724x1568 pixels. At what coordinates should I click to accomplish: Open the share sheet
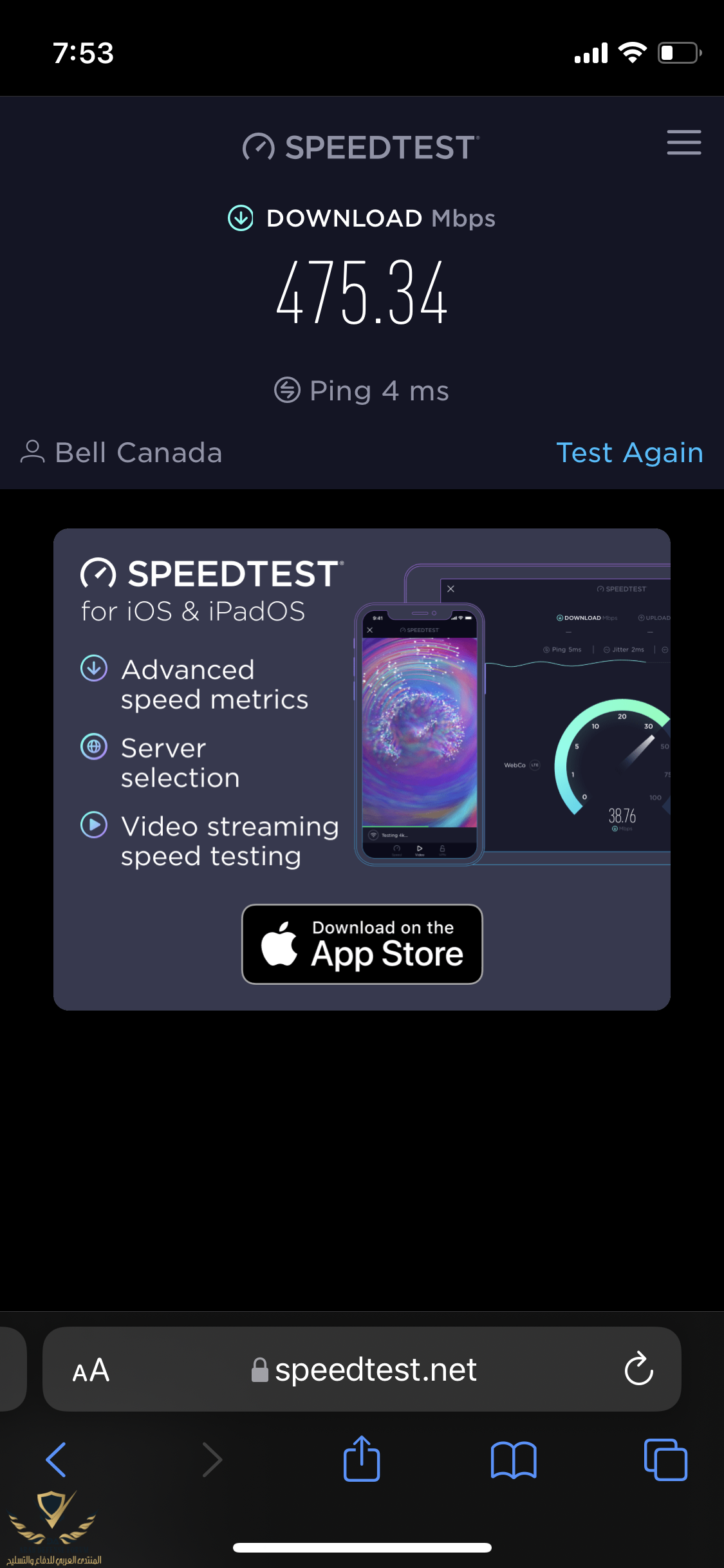point(362,1458)
